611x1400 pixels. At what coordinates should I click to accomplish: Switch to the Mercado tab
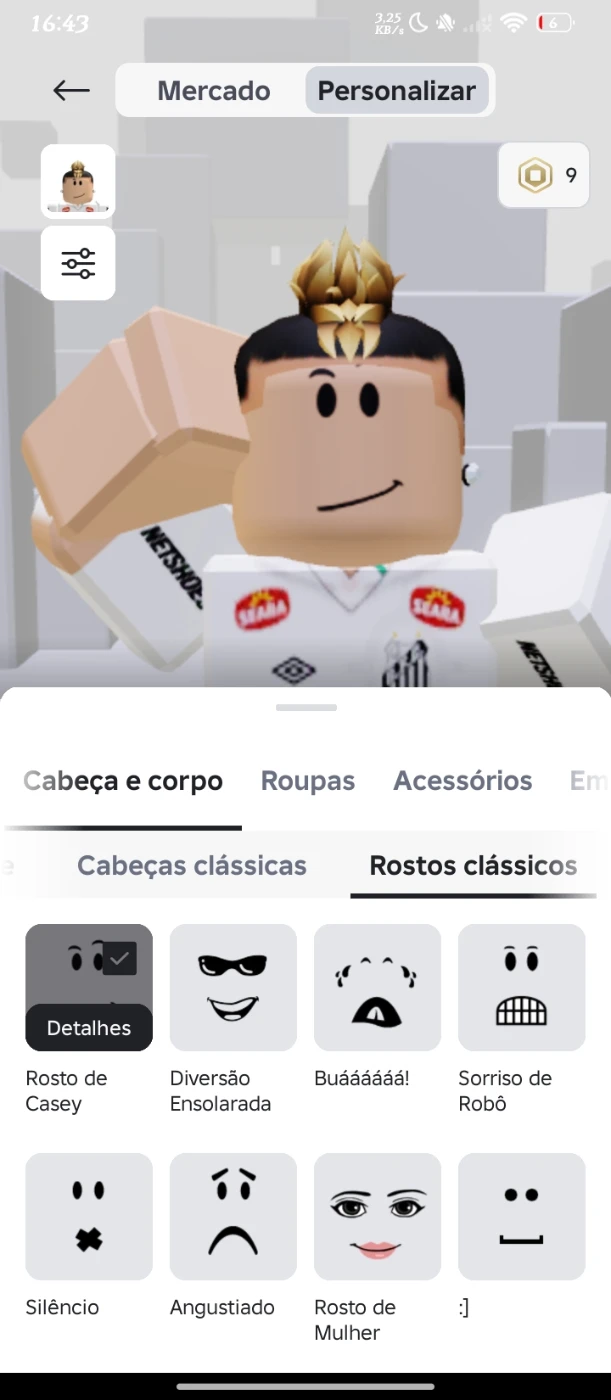(x=213, y=91)
